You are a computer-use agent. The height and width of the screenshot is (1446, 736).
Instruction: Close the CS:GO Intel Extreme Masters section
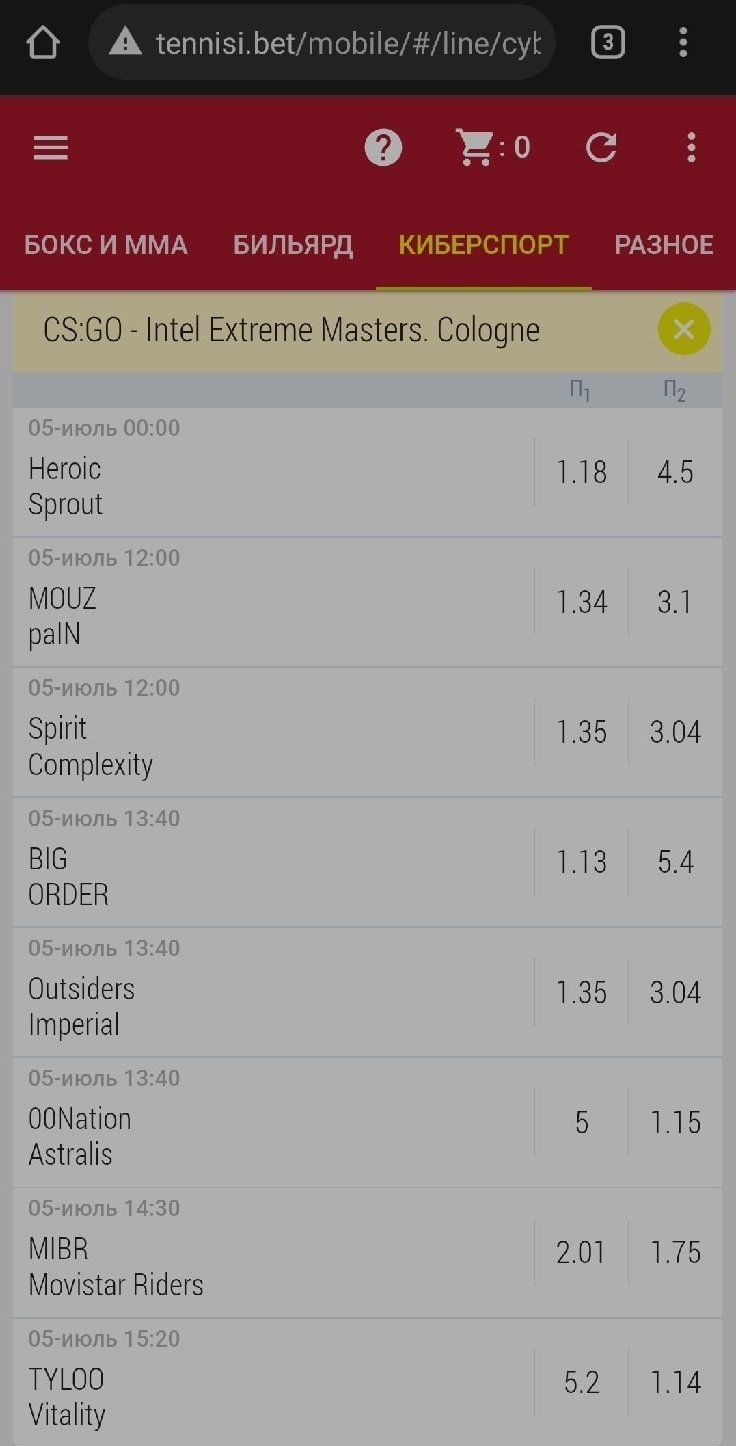coord(684,330)
